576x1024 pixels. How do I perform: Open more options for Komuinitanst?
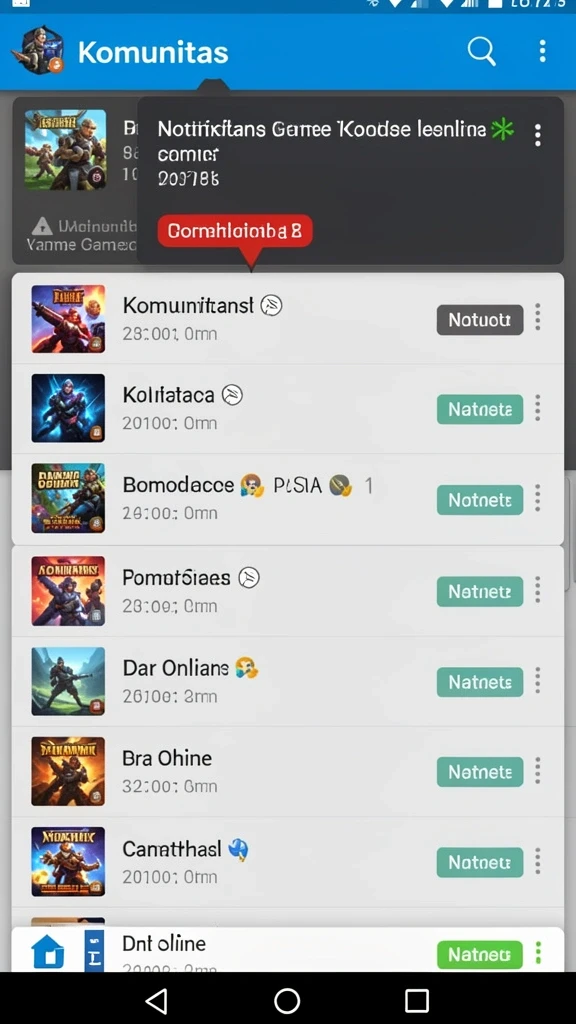[537, 317]
